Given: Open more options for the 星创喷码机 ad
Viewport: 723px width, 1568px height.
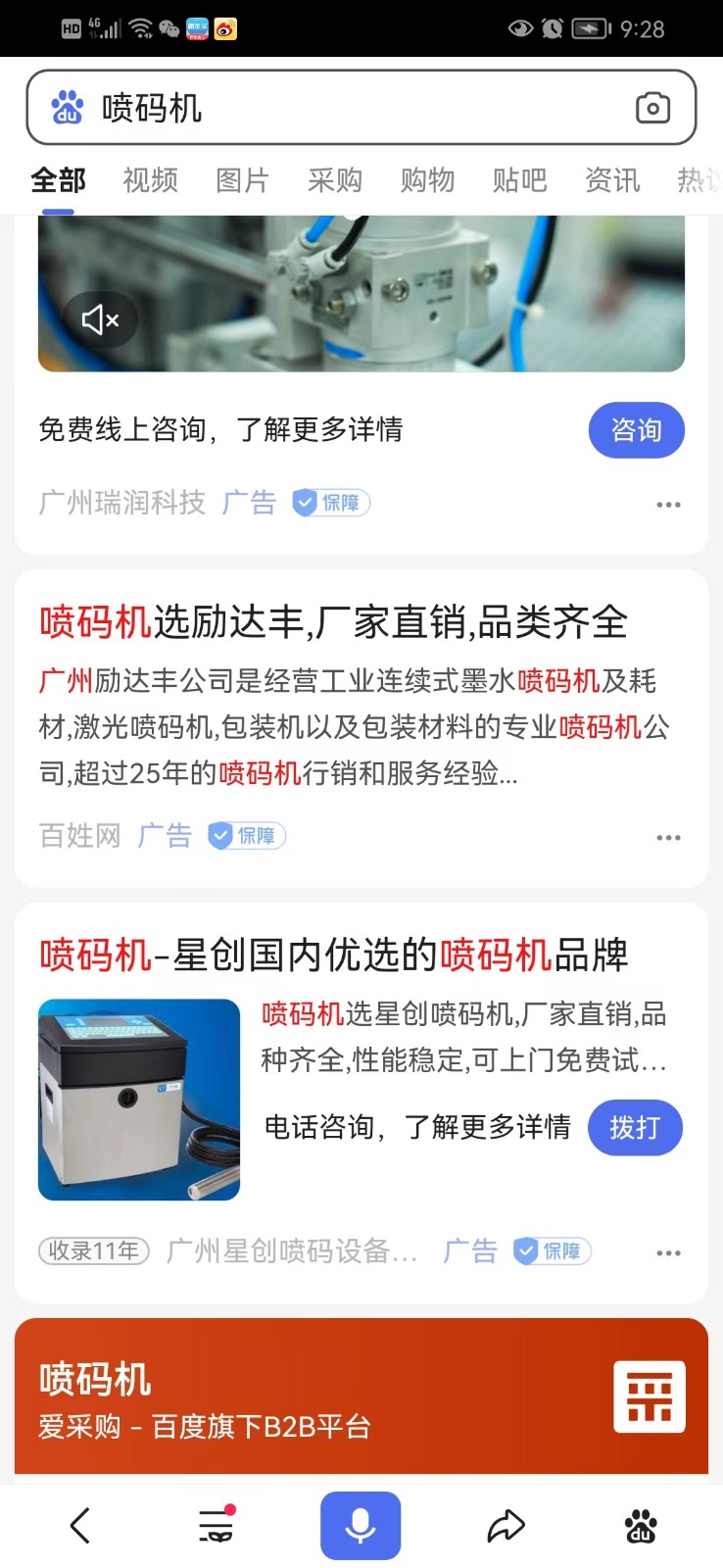Looking at the screenshot, I should coord(668,1252).
